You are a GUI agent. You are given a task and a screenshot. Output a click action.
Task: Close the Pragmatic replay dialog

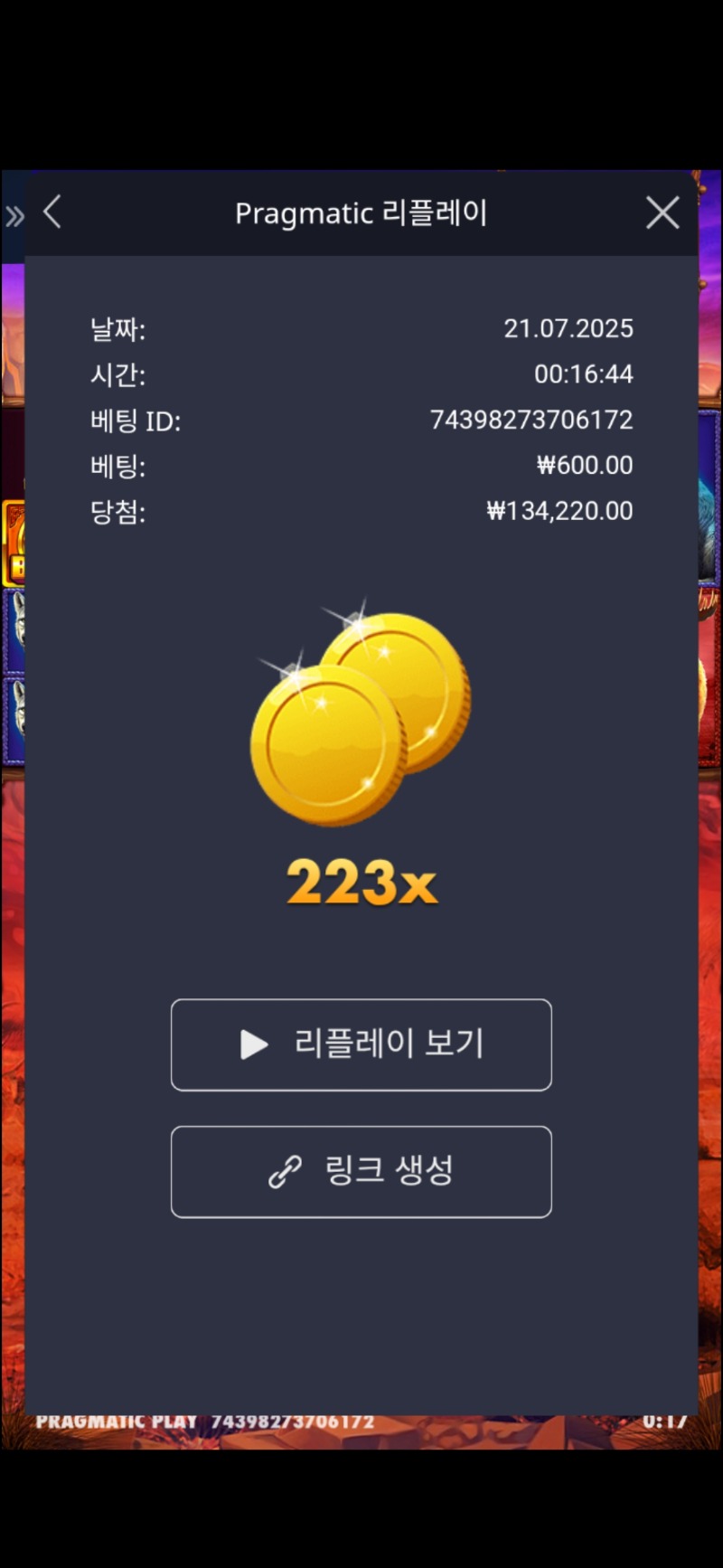[x=662, y=213]
